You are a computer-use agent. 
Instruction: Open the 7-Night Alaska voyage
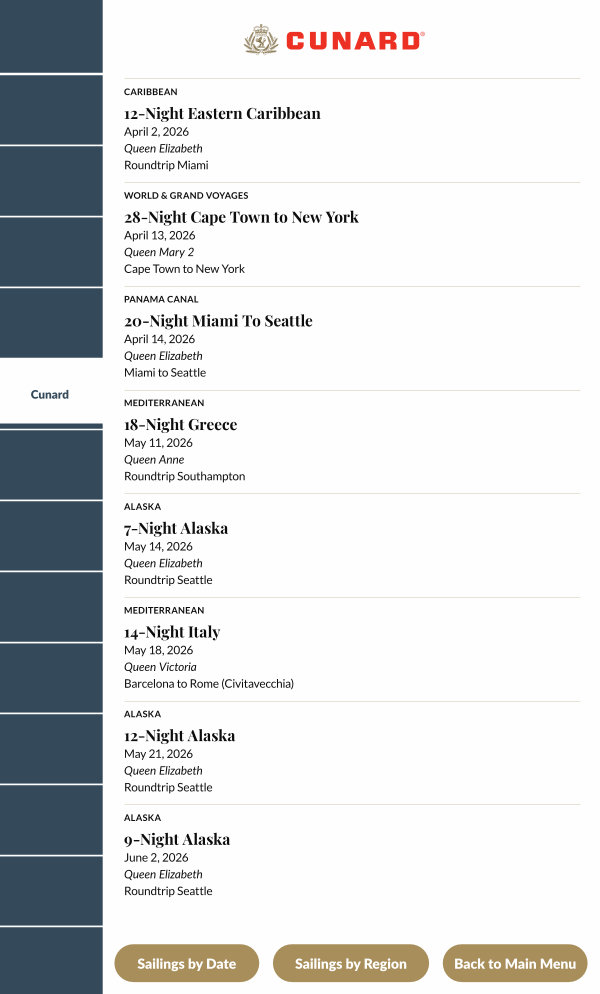pyautogui.click(x=176, y=529)
